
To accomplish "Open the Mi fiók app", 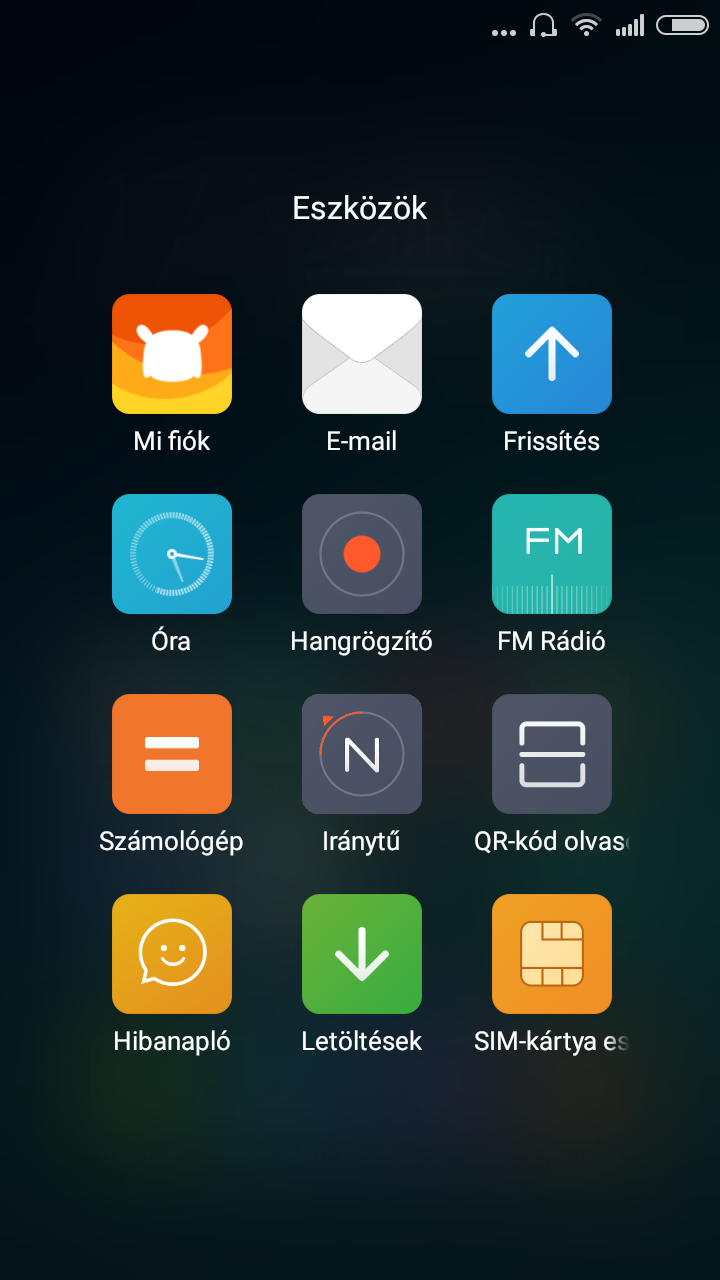I will tap(172, 354).
